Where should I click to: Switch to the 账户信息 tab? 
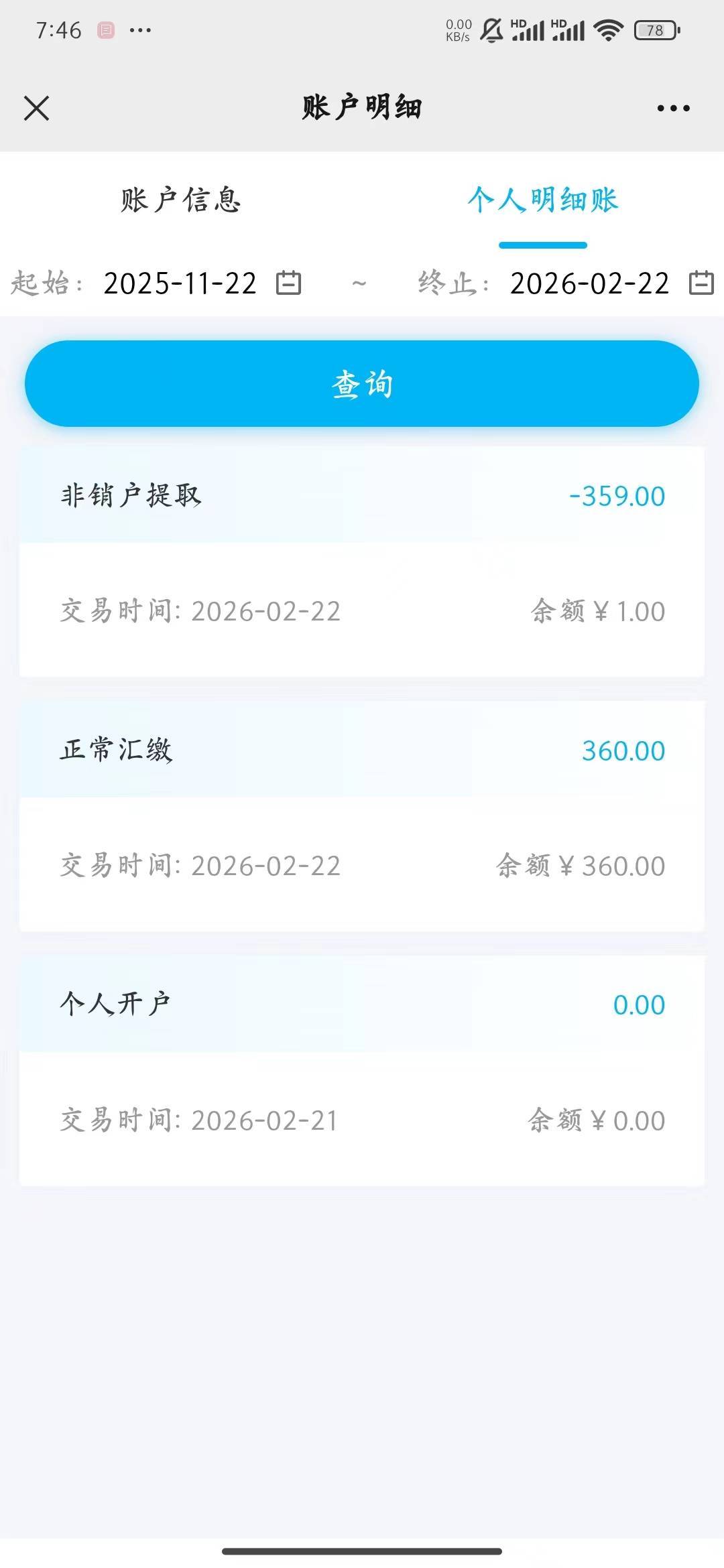(180, 200)
